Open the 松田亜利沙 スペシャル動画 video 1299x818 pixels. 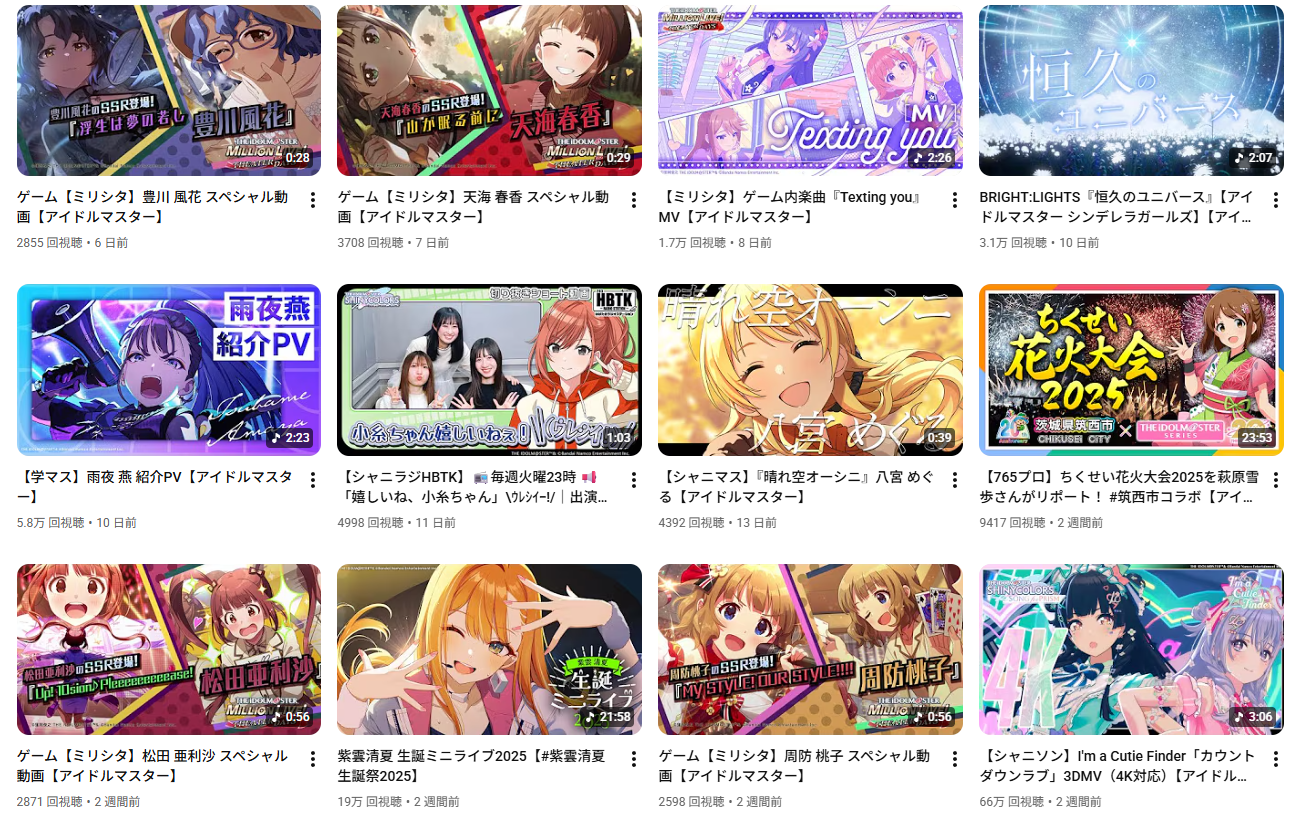pos(168,650)
